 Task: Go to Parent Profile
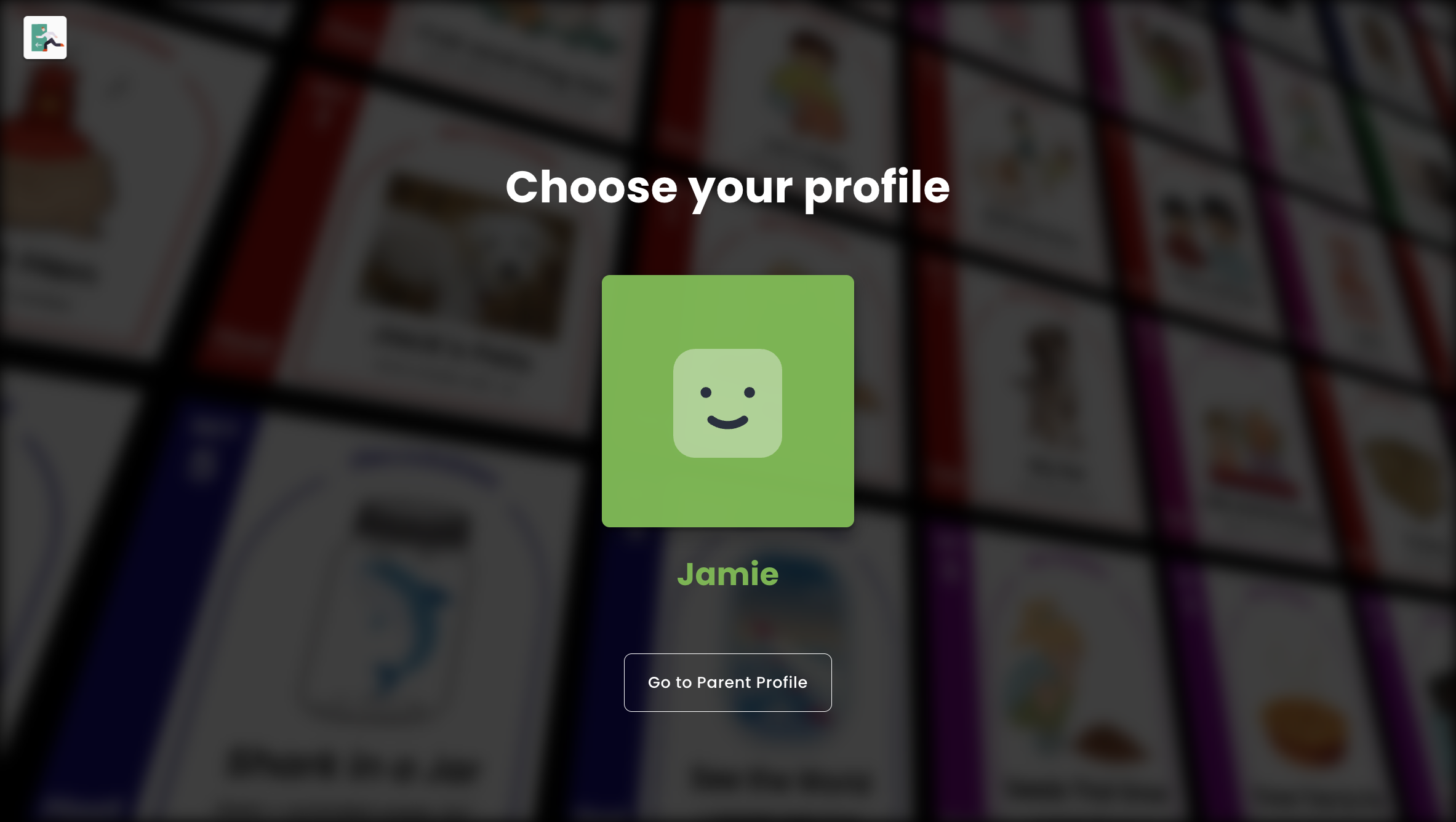point(727,682)
